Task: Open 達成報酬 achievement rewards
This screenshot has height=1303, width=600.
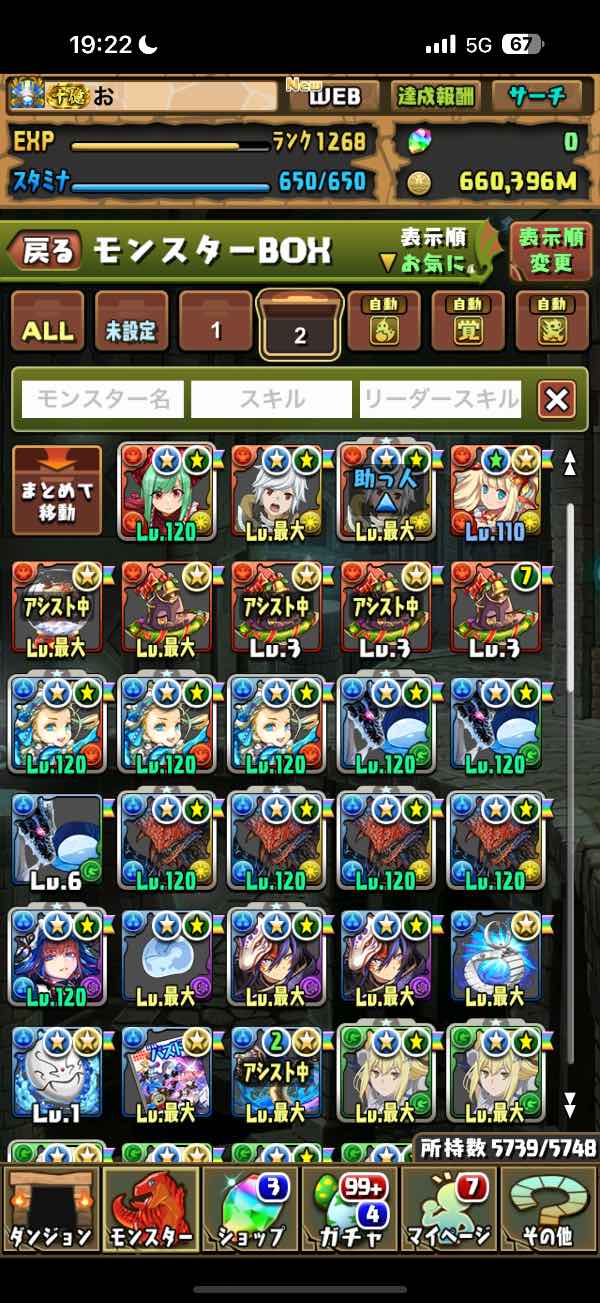Action: 435,96
